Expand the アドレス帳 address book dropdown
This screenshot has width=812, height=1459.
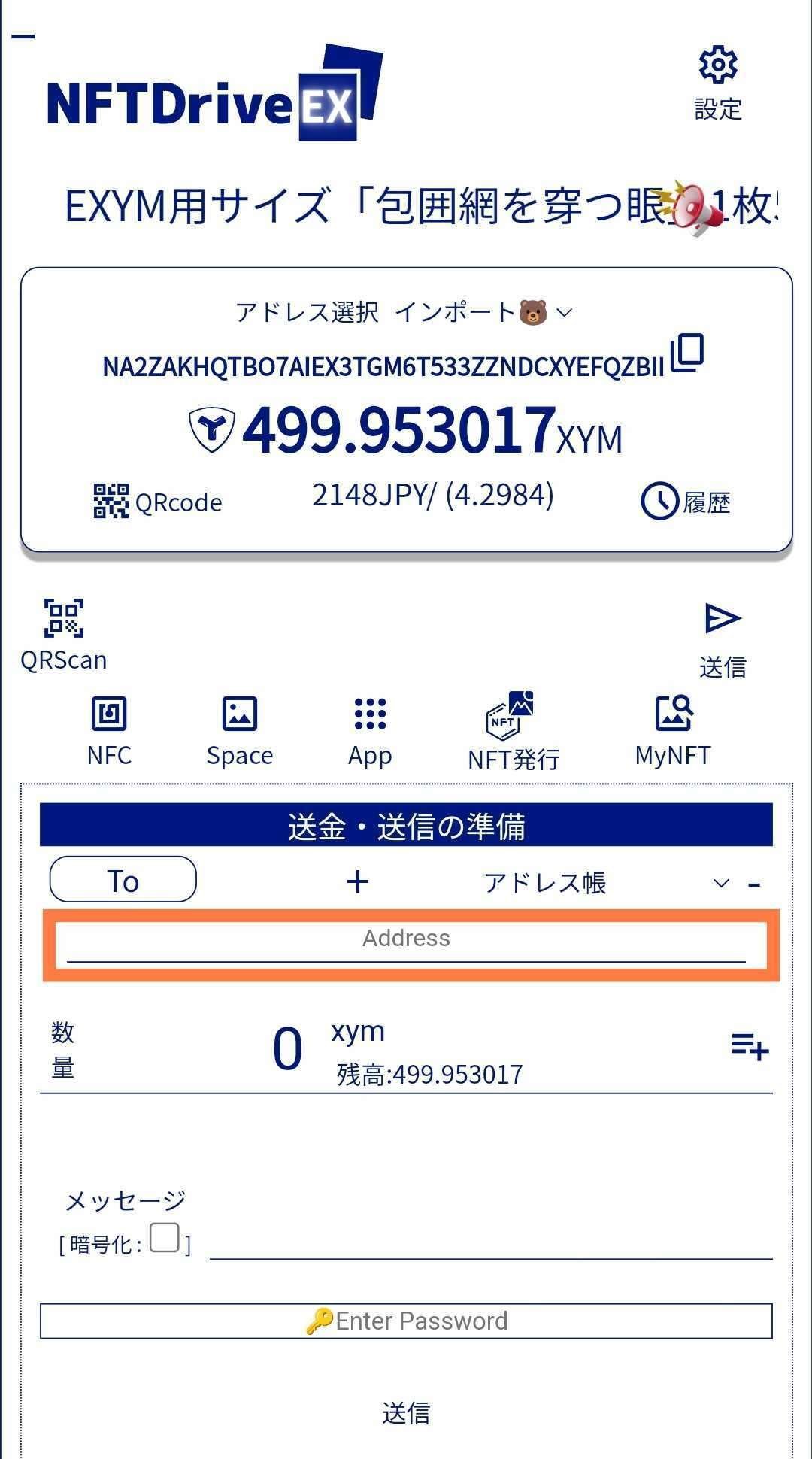(607, 883)
